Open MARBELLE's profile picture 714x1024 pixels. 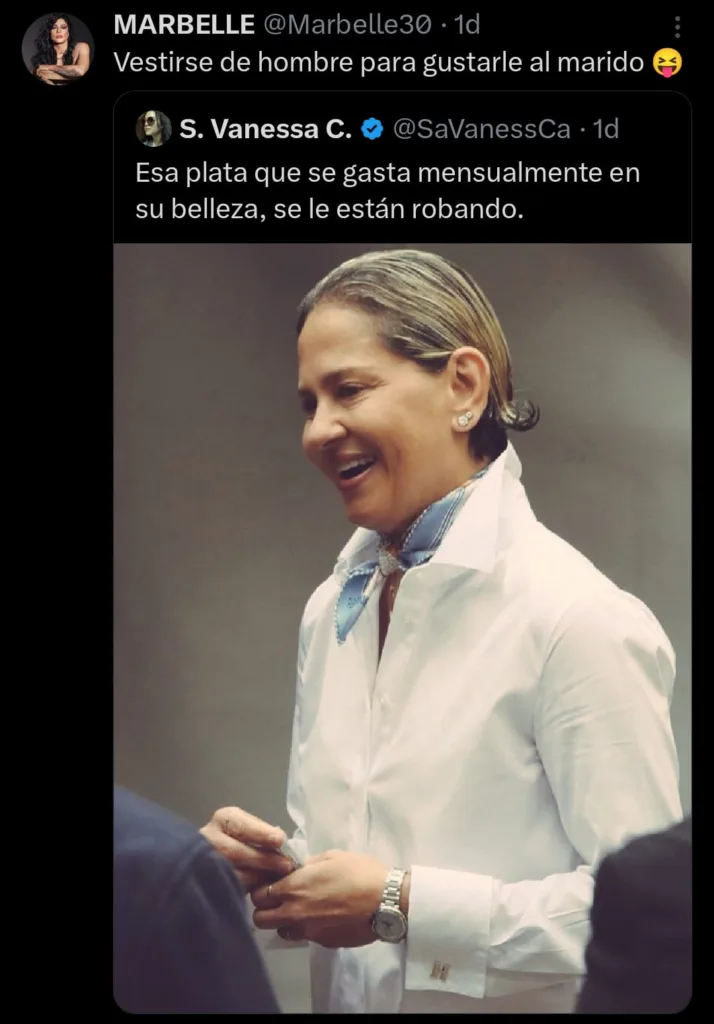point(57,48)
